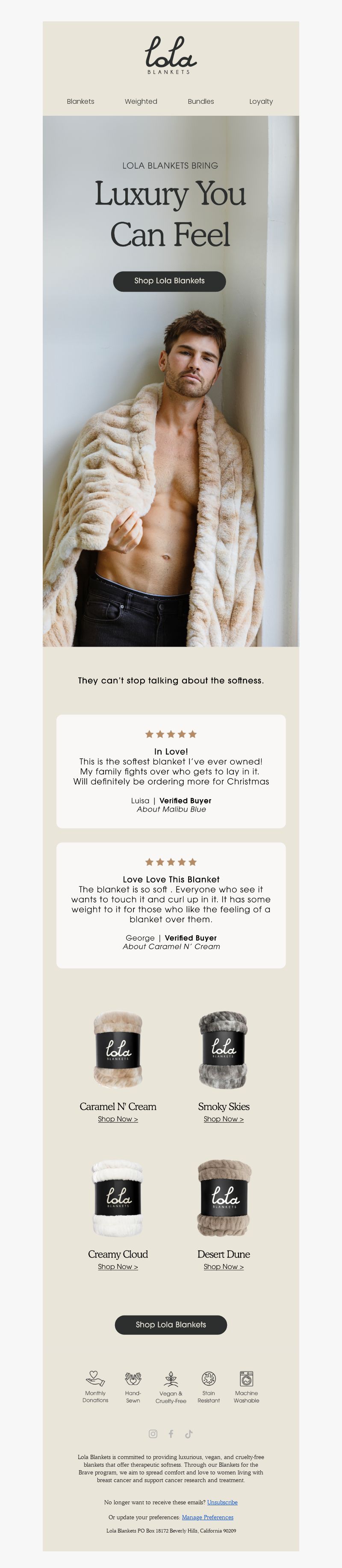
Task: Open Lola Blankets Instagram page
Action: click(153, 1433)
